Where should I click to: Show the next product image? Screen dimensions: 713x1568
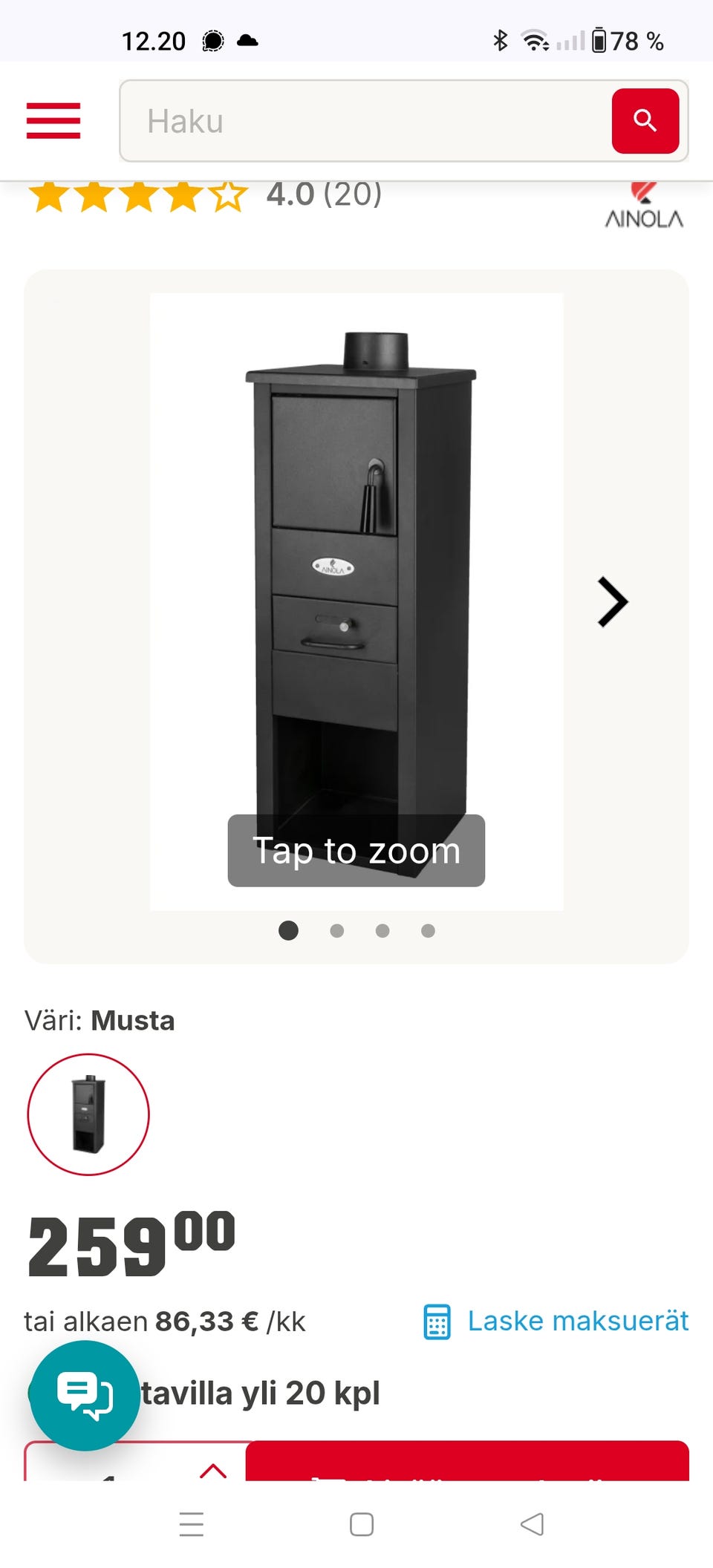click(613, 602)
